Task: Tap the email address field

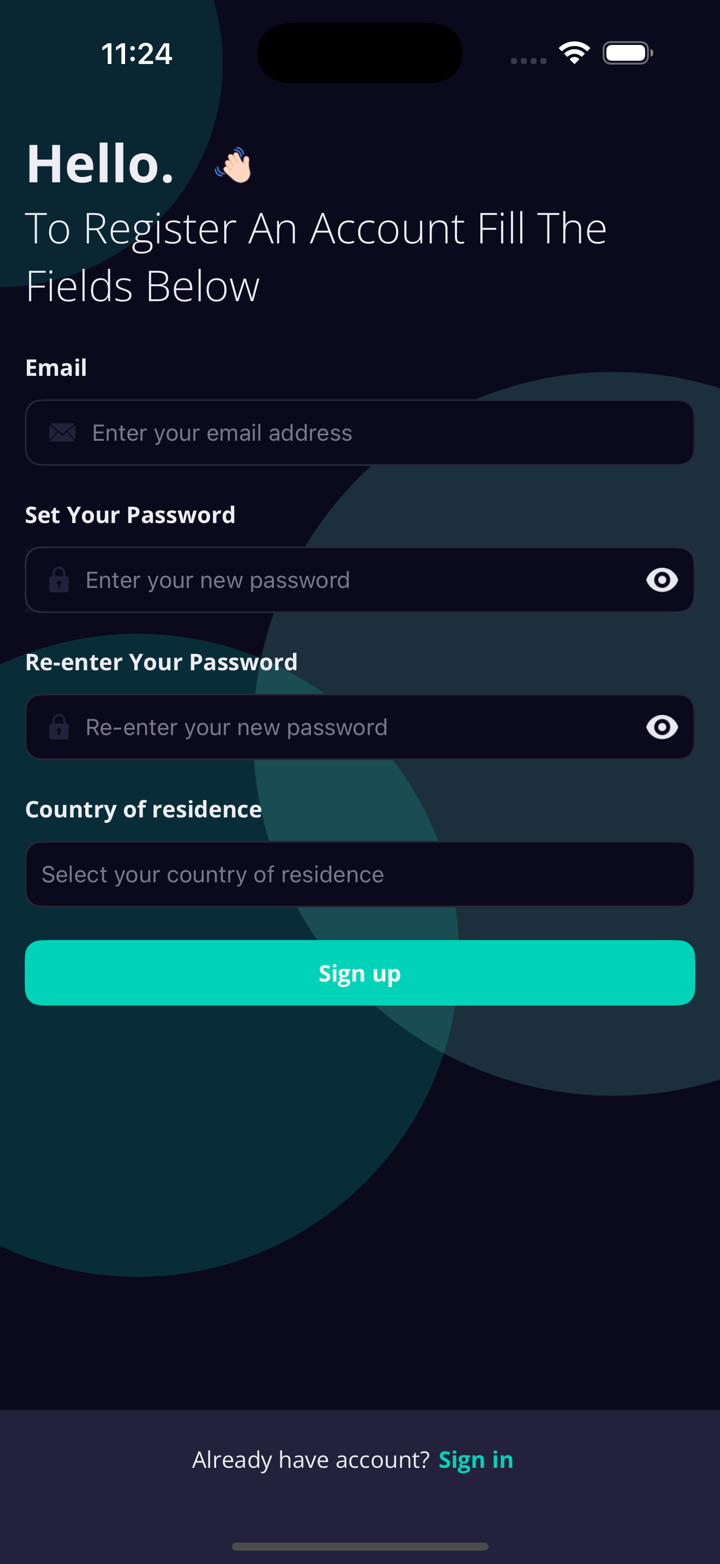Action: (360, 433)
